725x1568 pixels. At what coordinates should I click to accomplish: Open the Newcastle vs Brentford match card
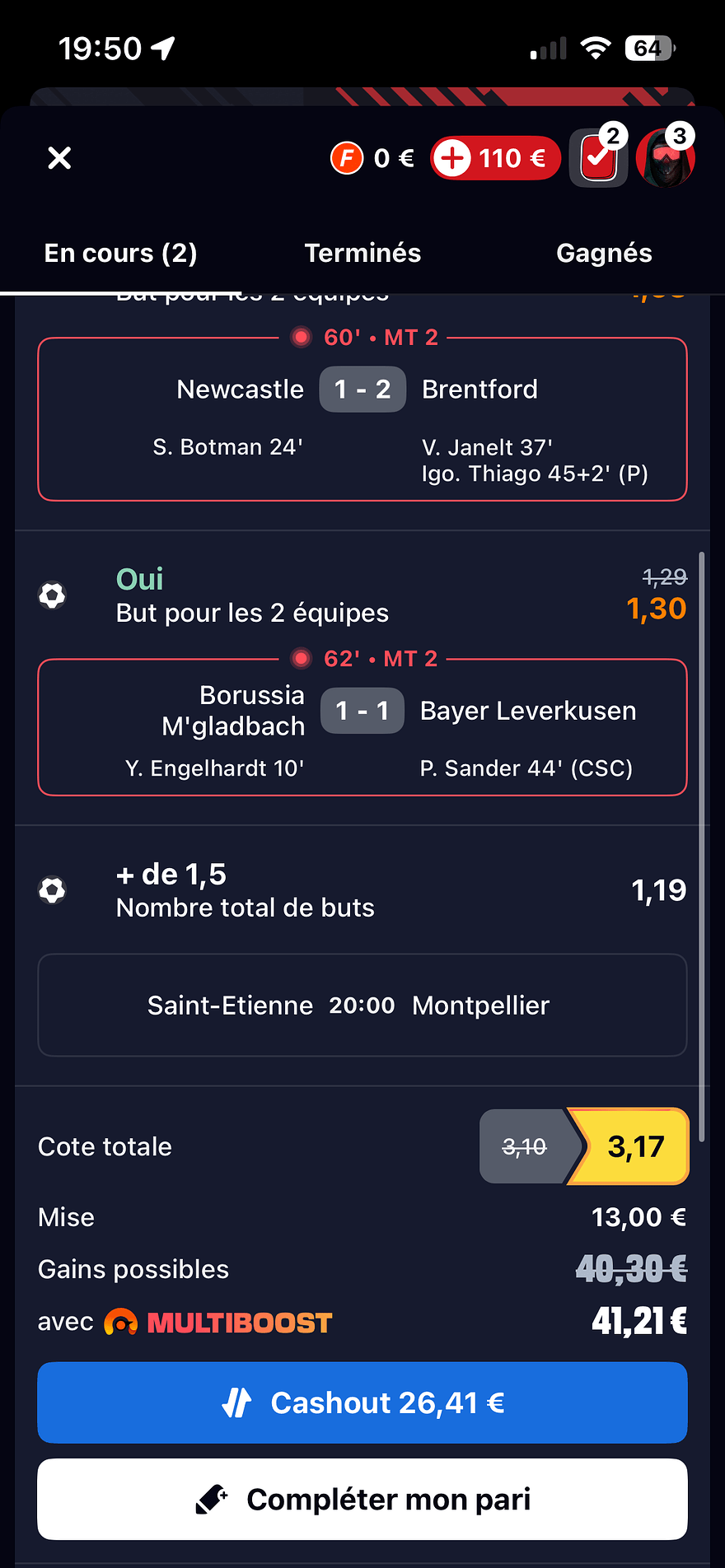[362, 420]
